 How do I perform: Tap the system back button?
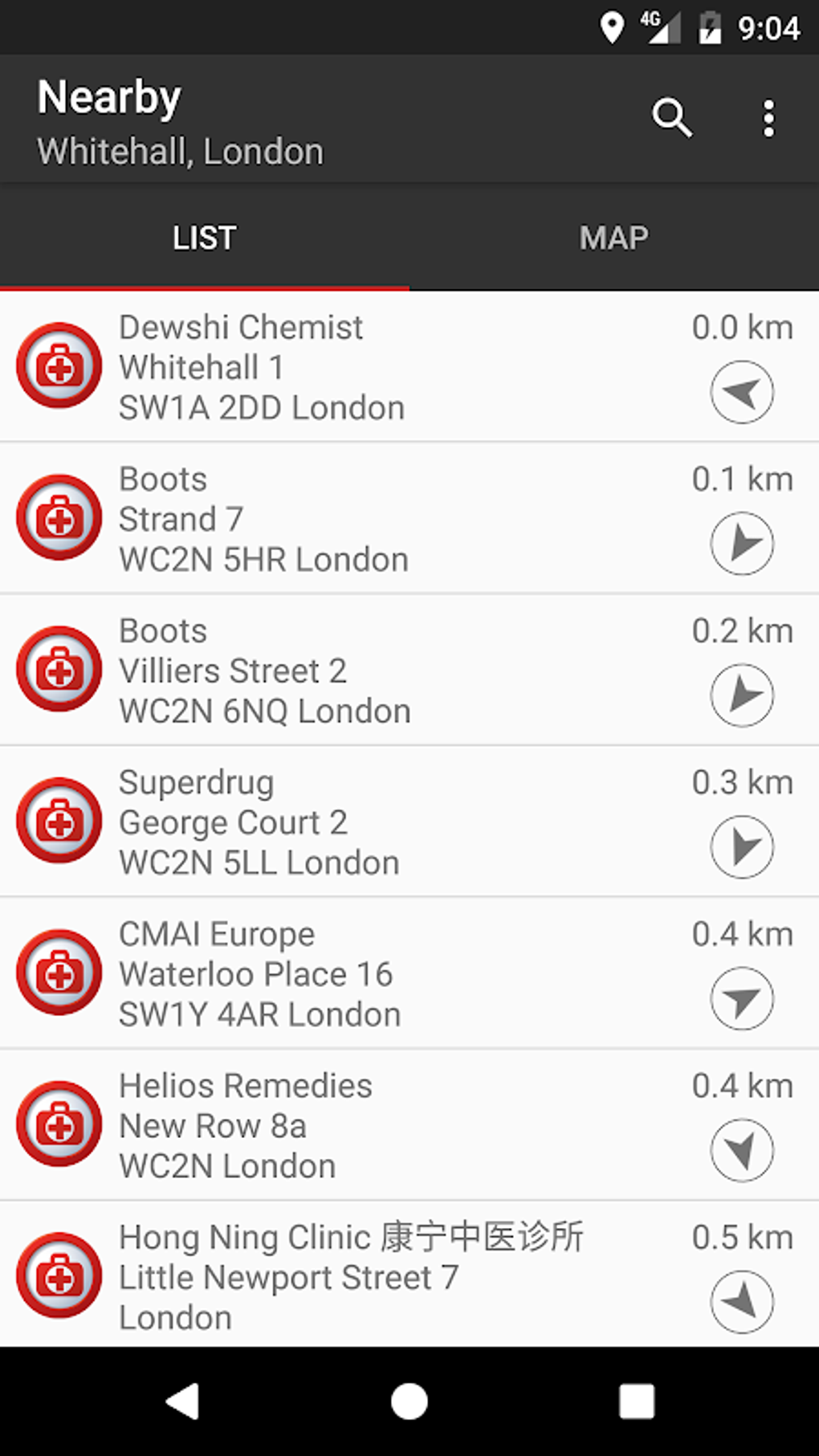pyautogui.click(x=183, y=1401)
